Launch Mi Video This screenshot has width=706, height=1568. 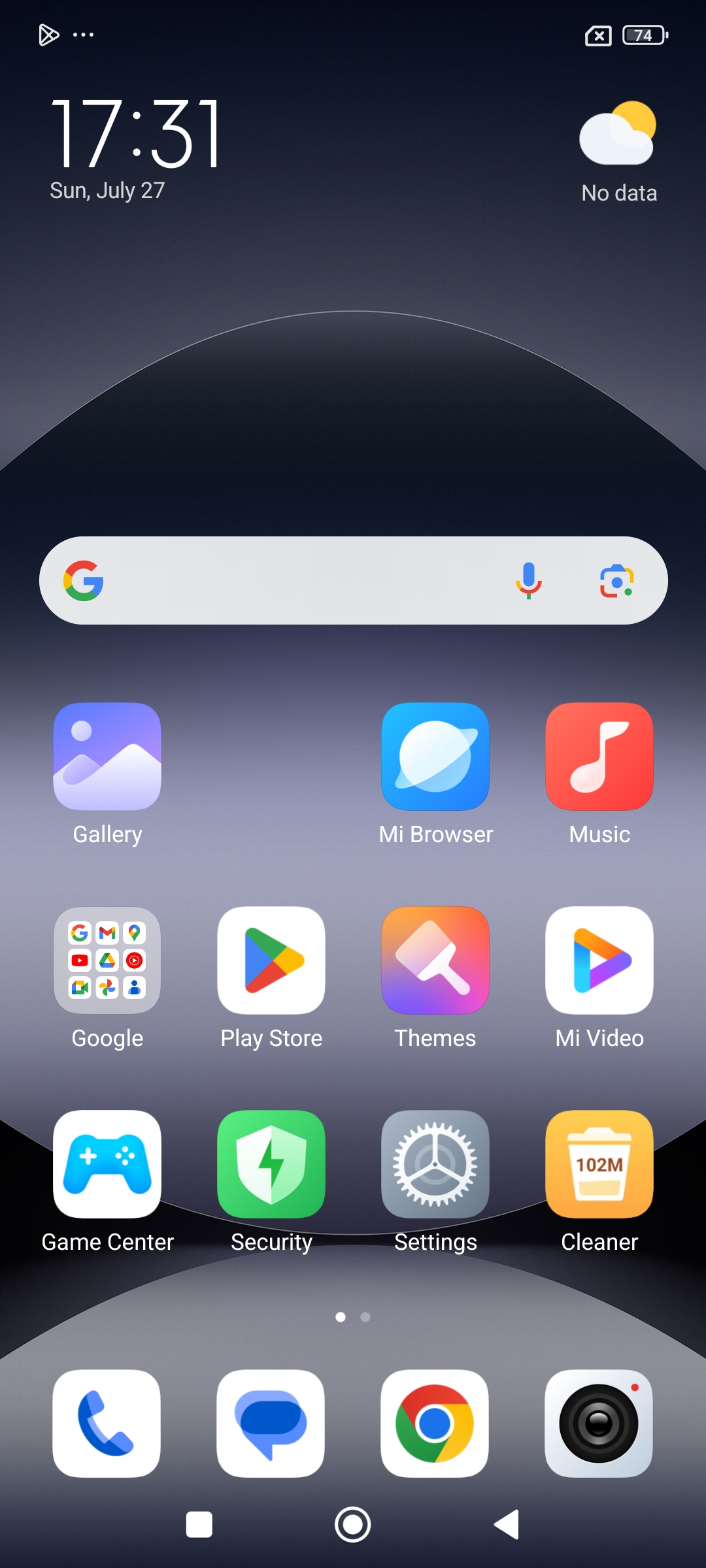click(x=599, y=960)
